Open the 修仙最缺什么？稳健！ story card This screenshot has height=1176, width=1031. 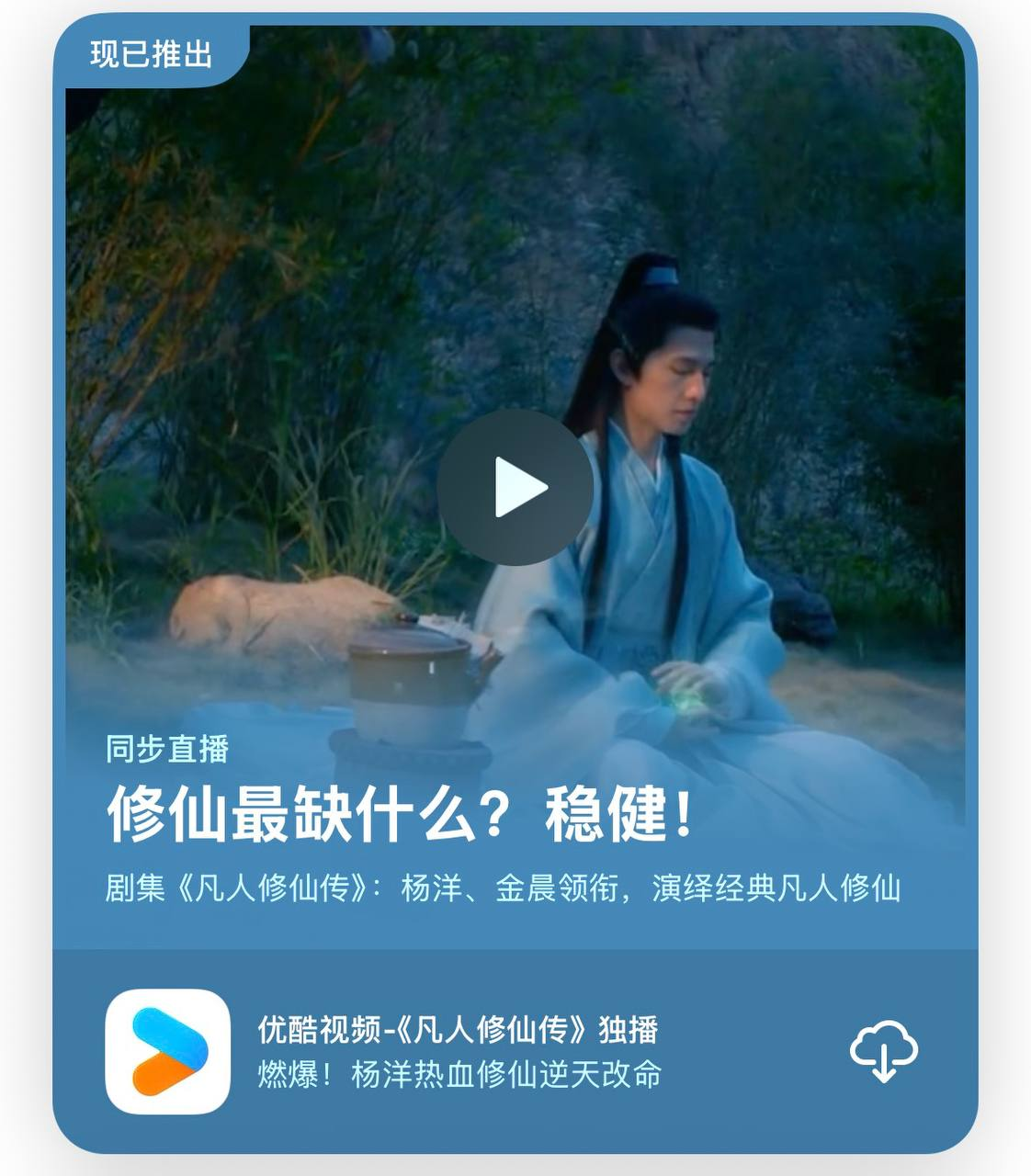400,814
